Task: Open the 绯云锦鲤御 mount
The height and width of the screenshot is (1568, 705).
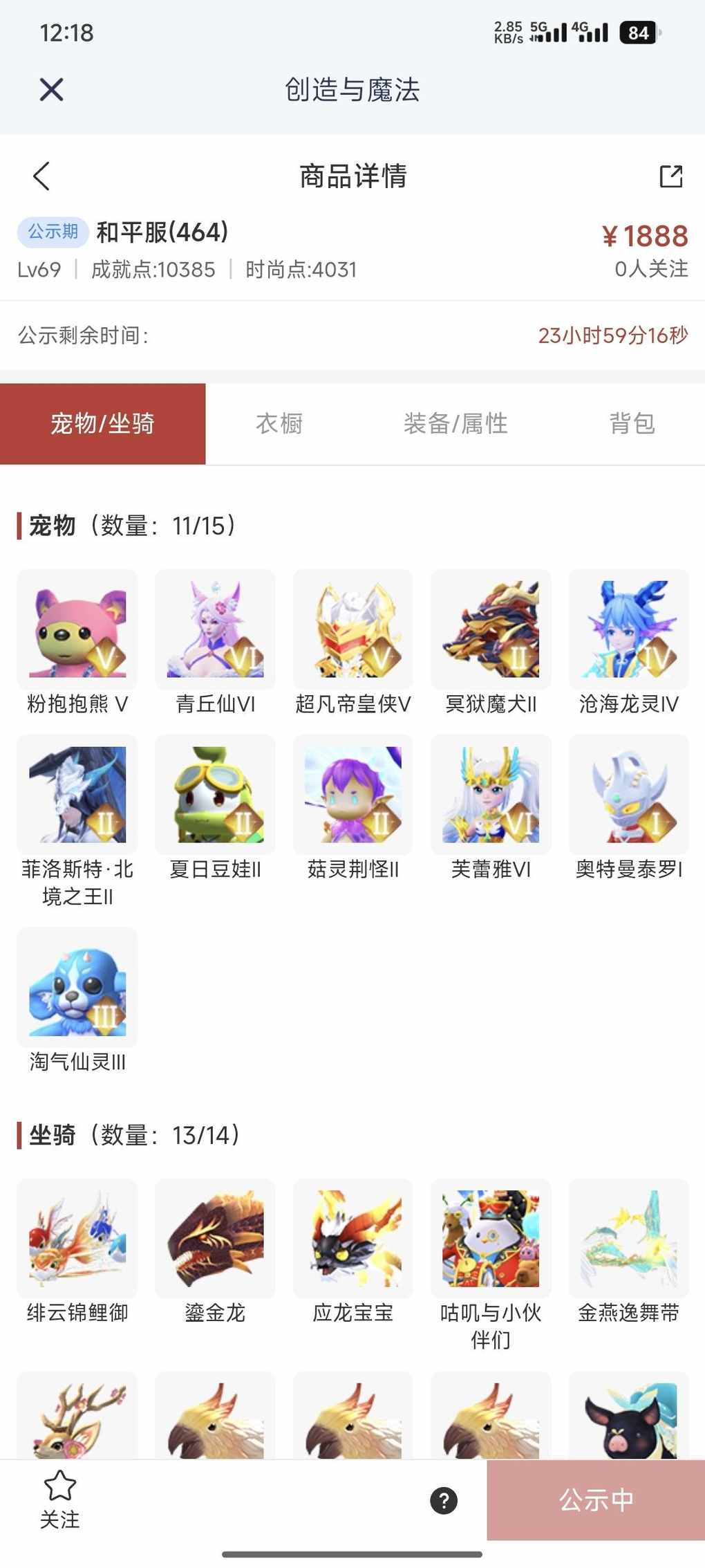Action: pos(77,1239)
